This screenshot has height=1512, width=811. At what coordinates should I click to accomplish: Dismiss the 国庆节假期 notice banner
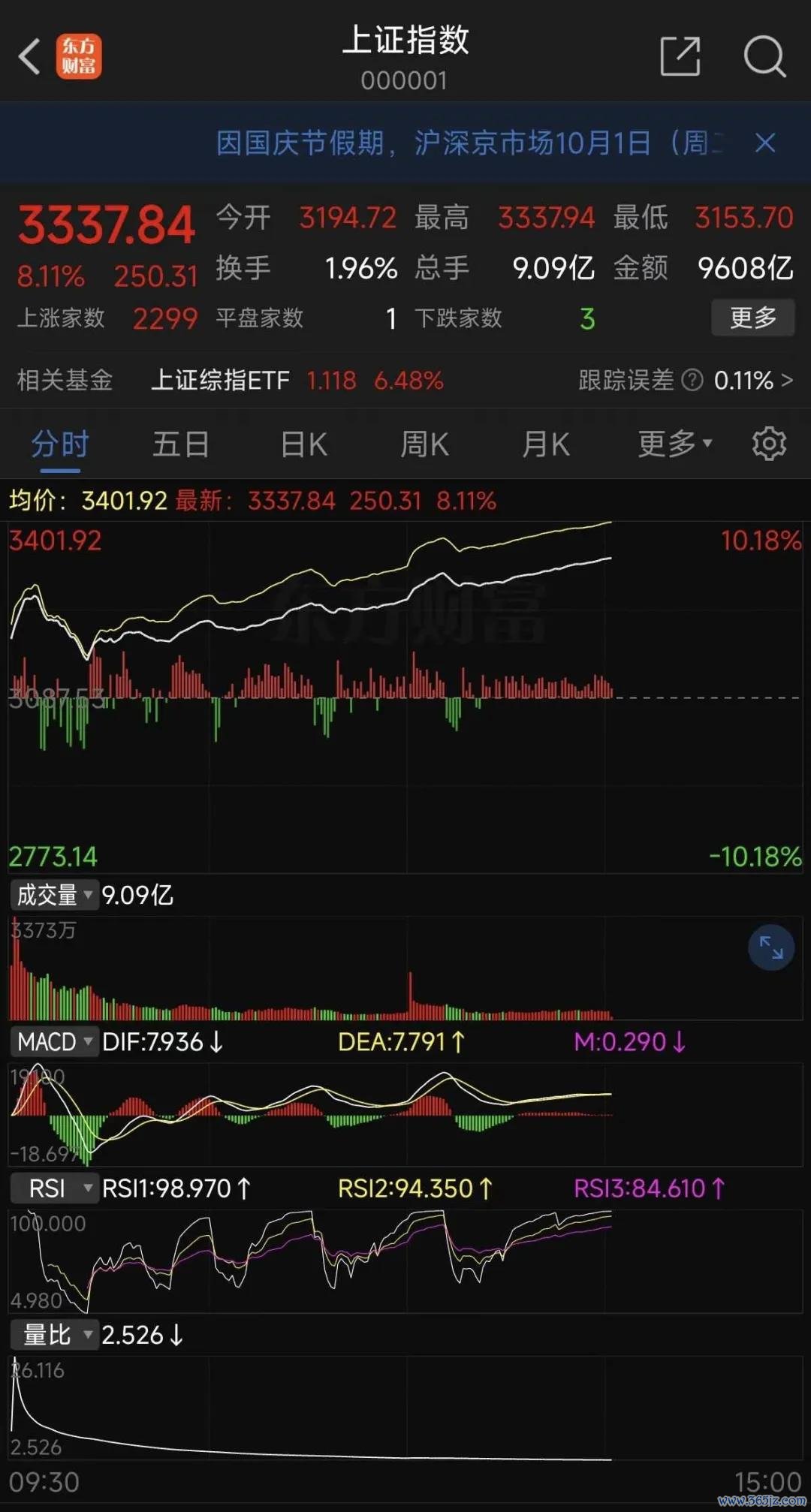tap(765, 143)
